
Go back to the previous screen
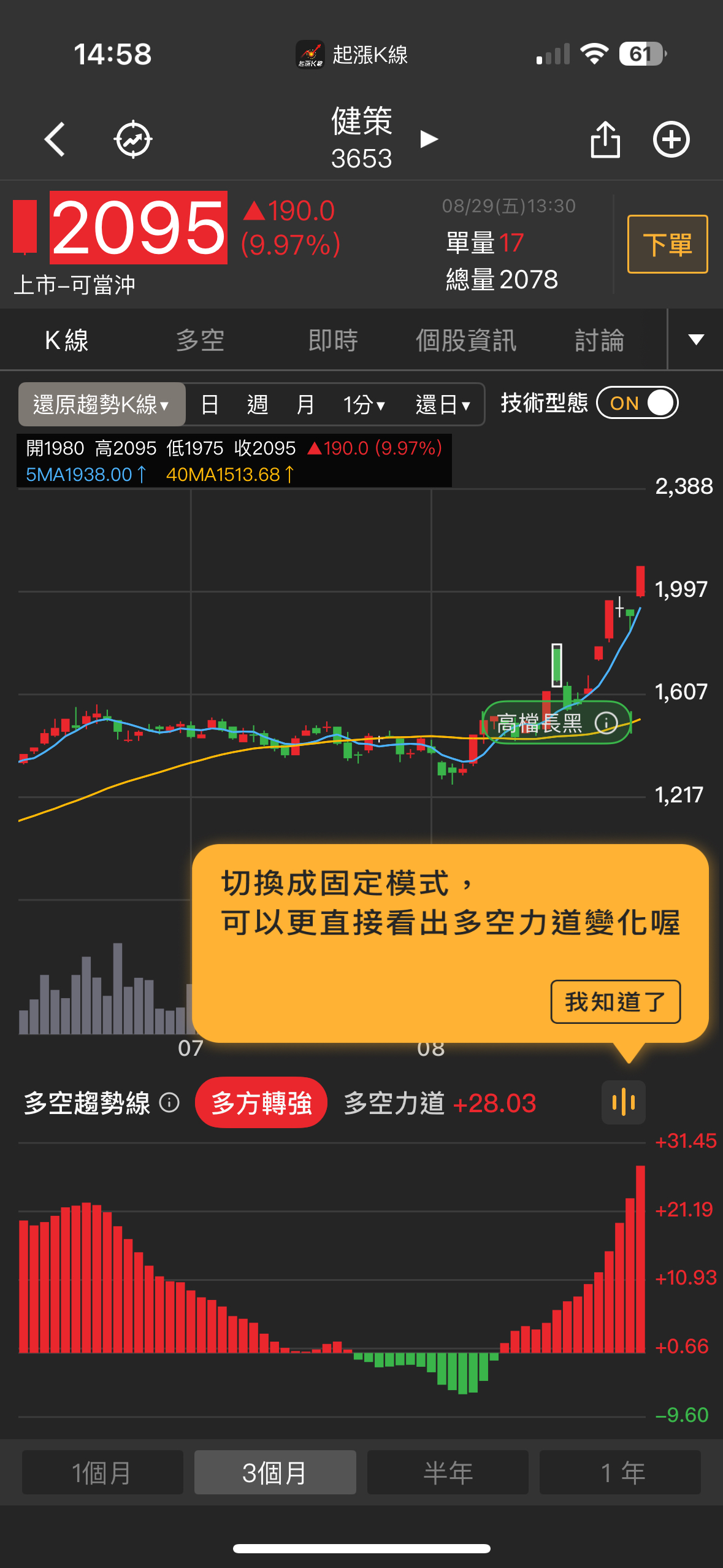click(55, 139)
